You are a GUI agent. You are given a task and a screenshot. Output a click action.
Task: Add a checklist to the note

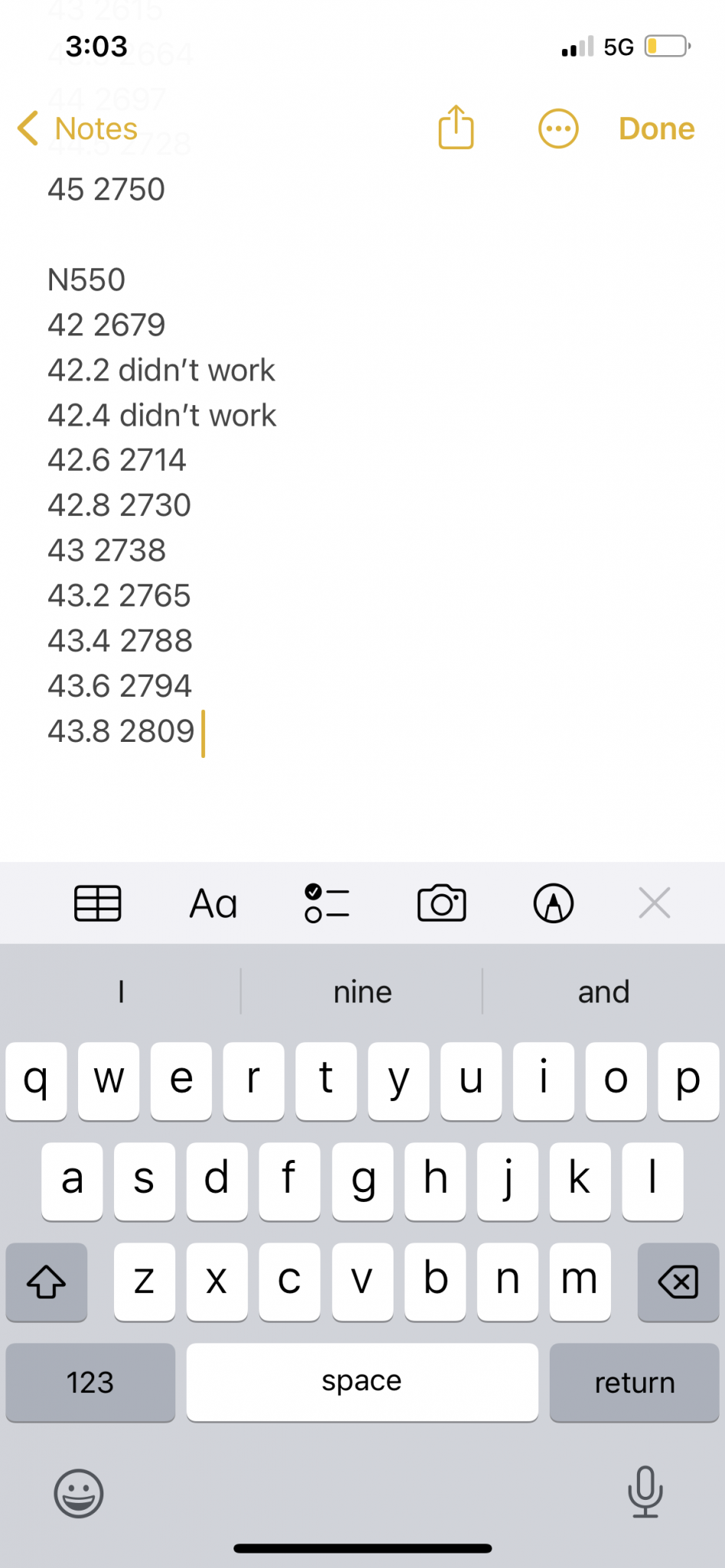tap(327, 903)
